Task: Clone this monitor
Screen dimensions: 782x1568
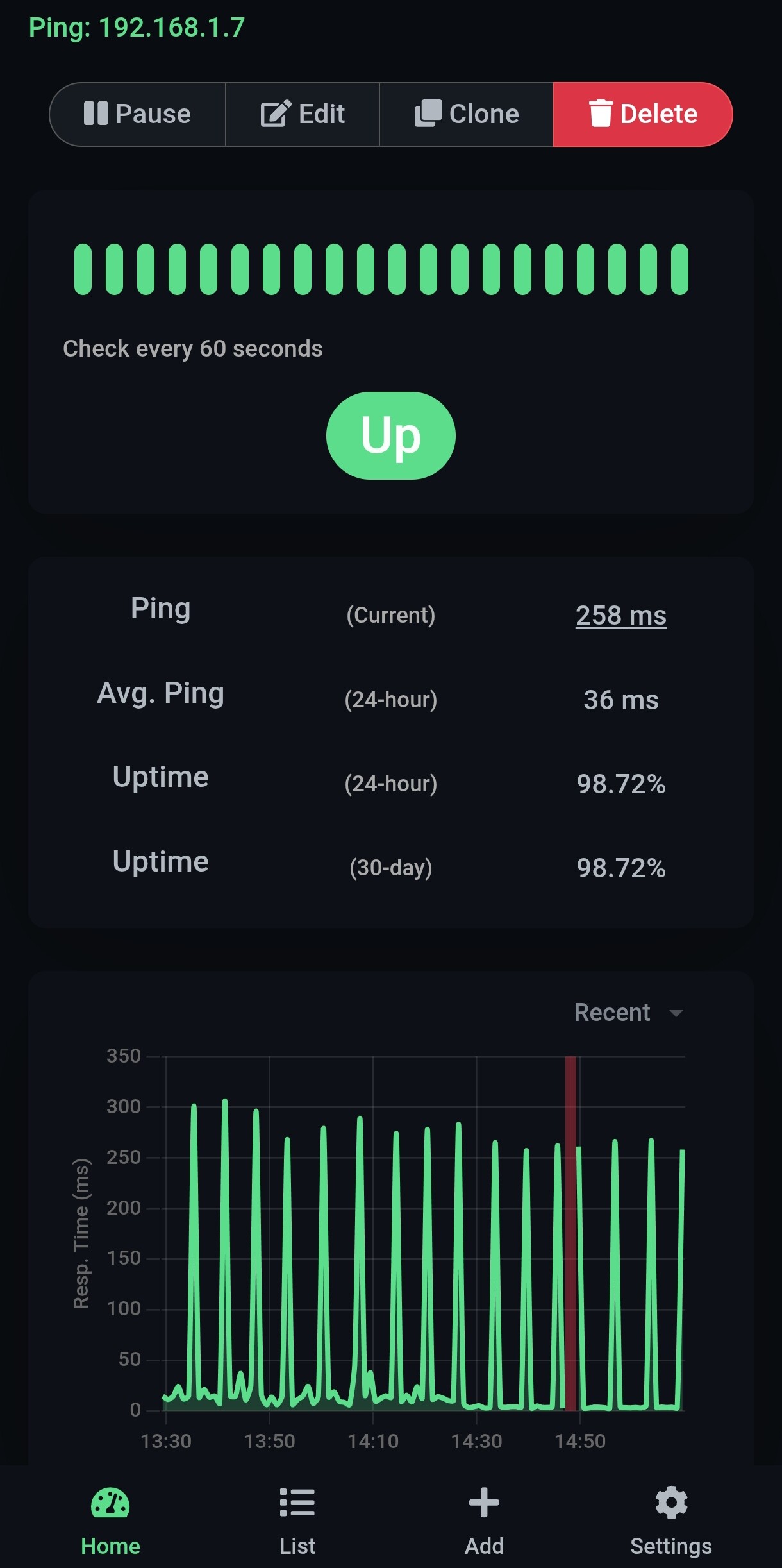Action: [x=467, y=114]
